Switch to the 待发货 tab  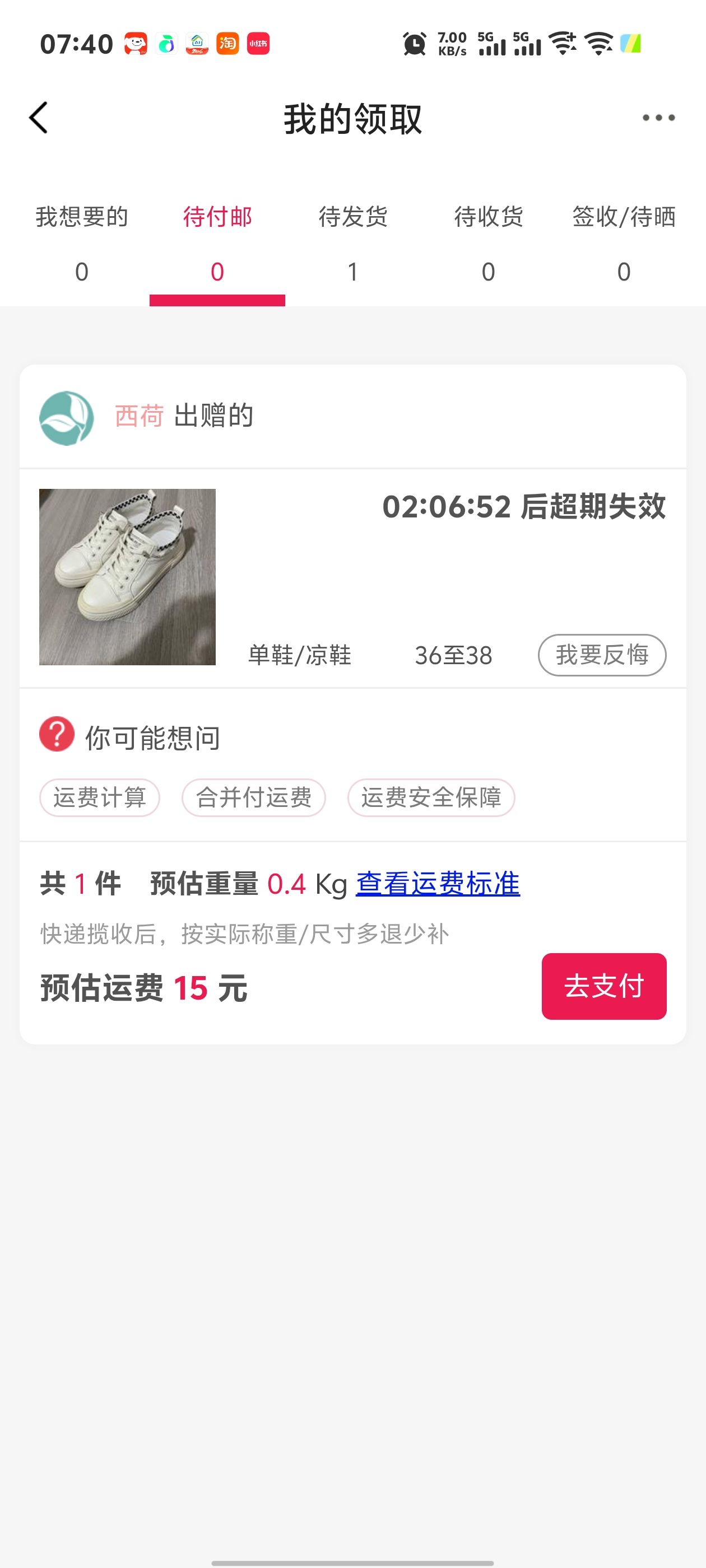352,243
